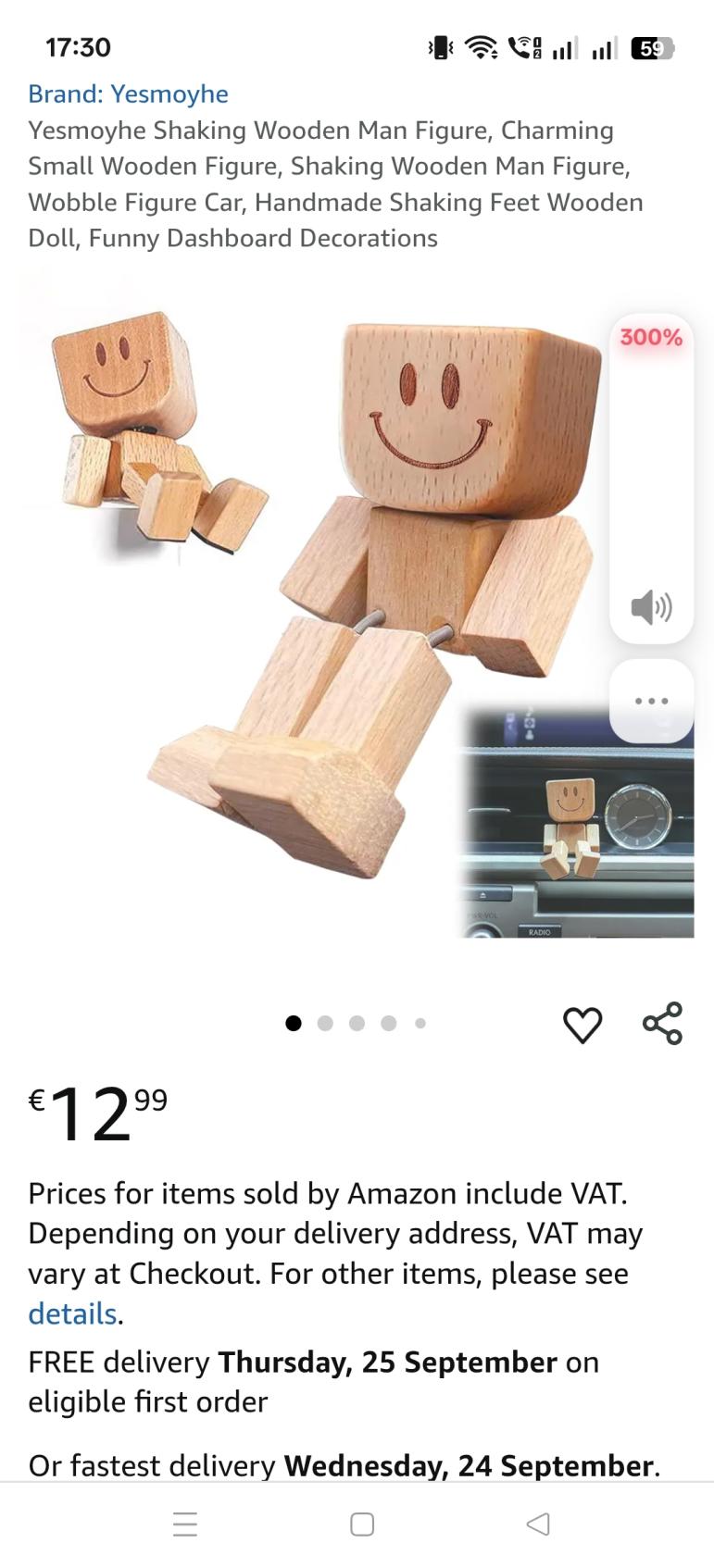
Task: Open the volume panel three-dot options
Action: click(651, 701)
